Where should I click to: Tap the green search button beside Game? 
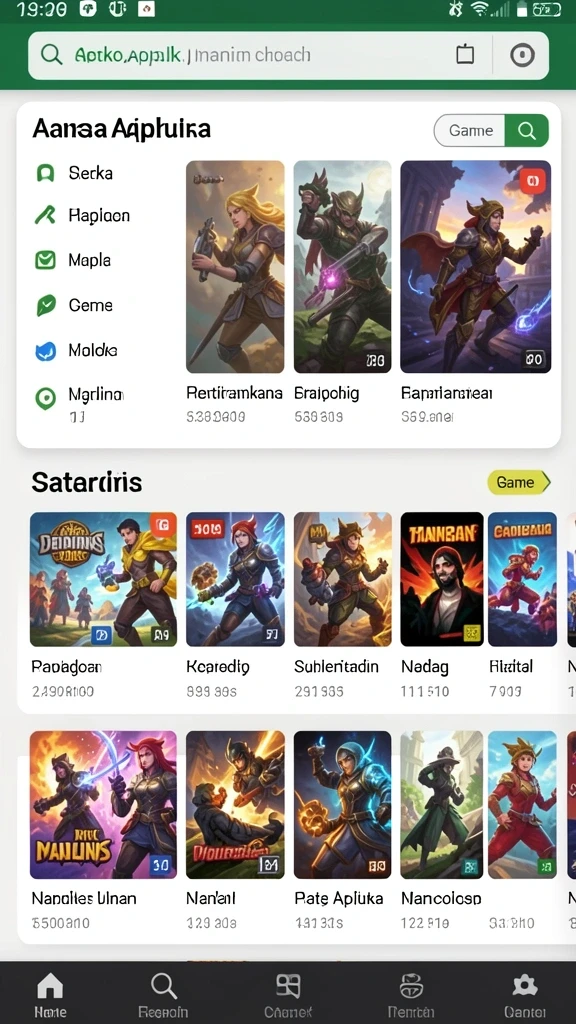pyautogui.click(x=527, y=131)
